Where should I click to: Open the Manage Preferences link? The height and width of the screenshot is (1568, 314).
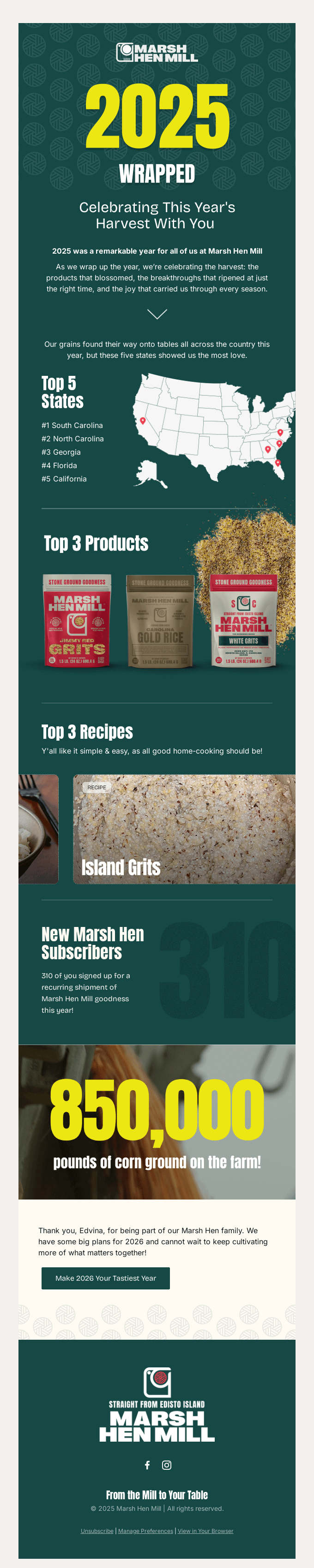pyautogui.click(x=146, y=1531)
